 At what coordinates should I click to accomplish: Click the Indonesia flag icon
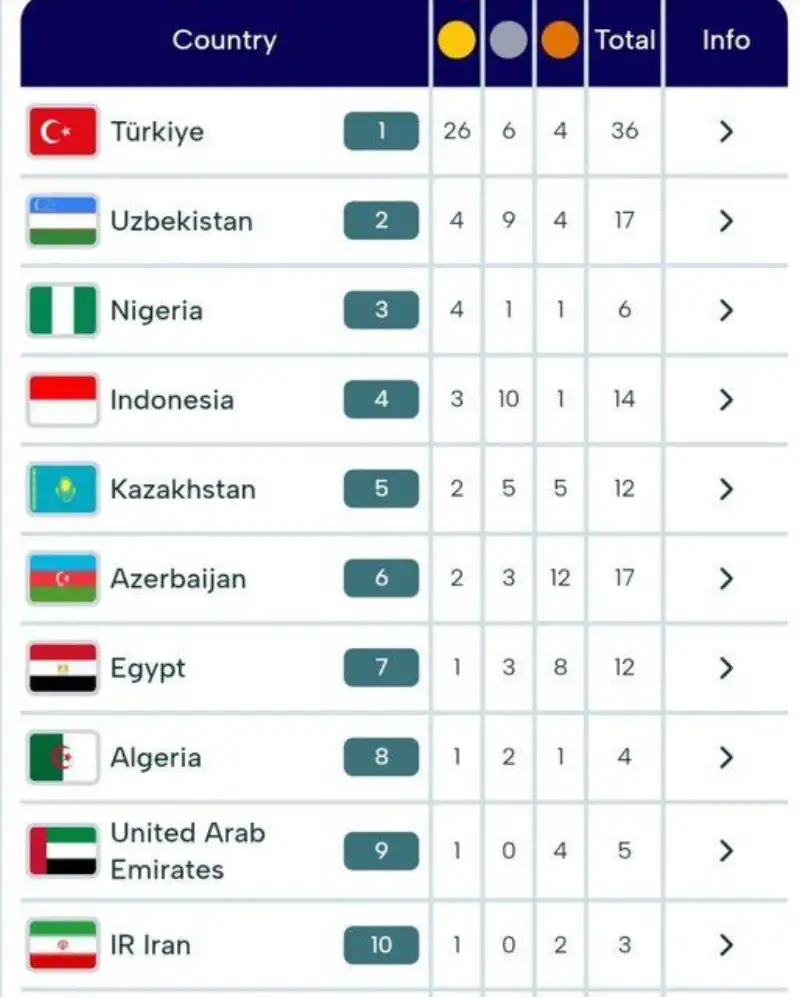[61, 399]
